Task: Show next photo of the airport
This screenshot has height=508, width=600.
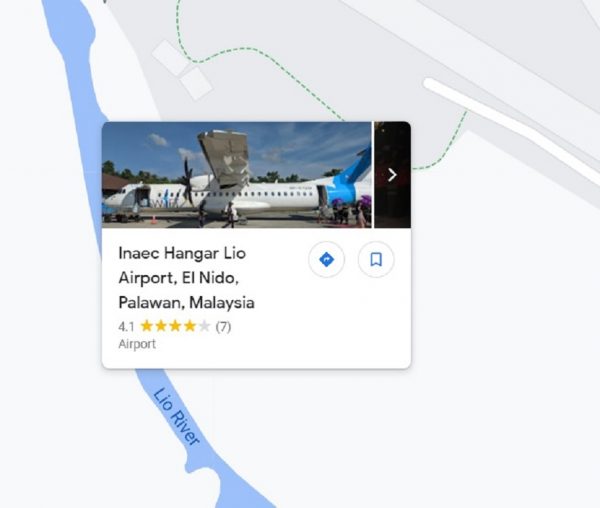Action: (392, 175)
